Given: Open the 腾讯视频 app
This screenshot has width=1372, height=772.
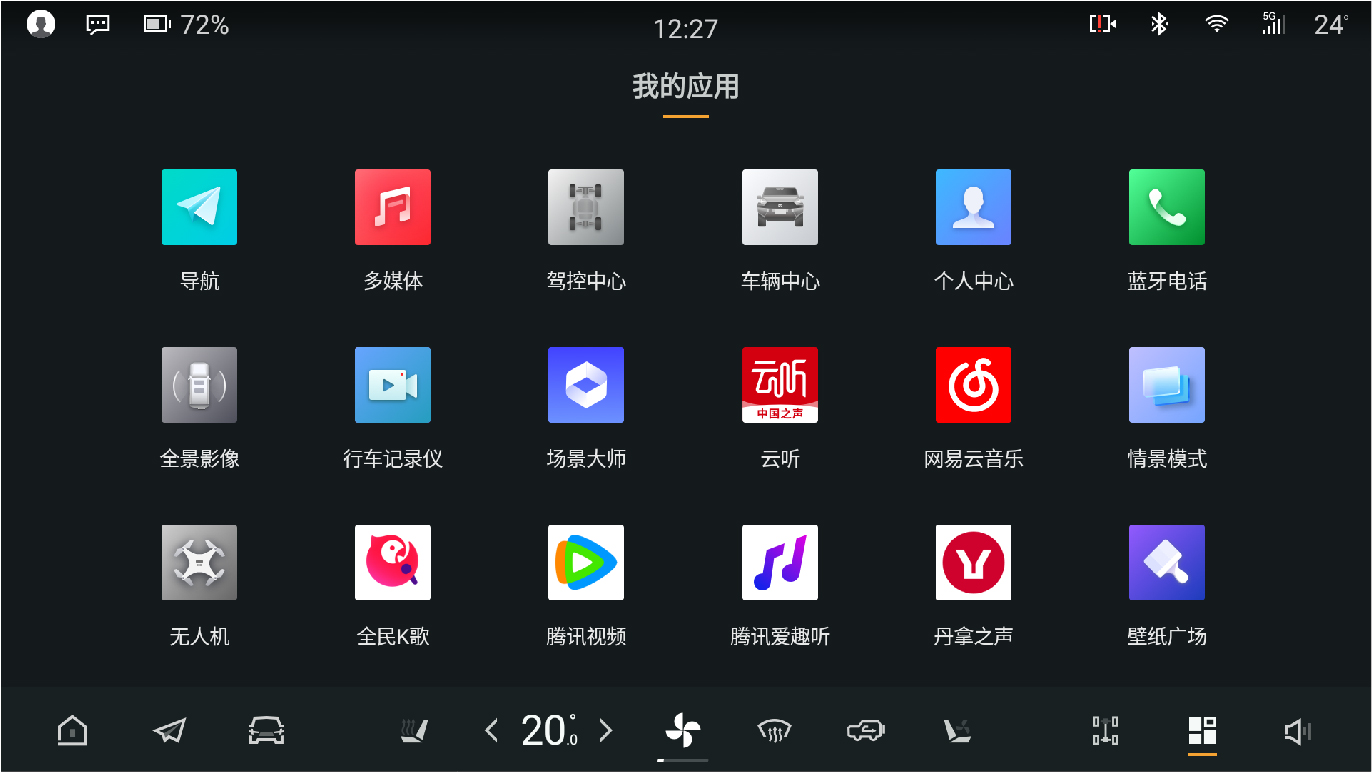Looking at the screenshot, I should tap(586, 562).
